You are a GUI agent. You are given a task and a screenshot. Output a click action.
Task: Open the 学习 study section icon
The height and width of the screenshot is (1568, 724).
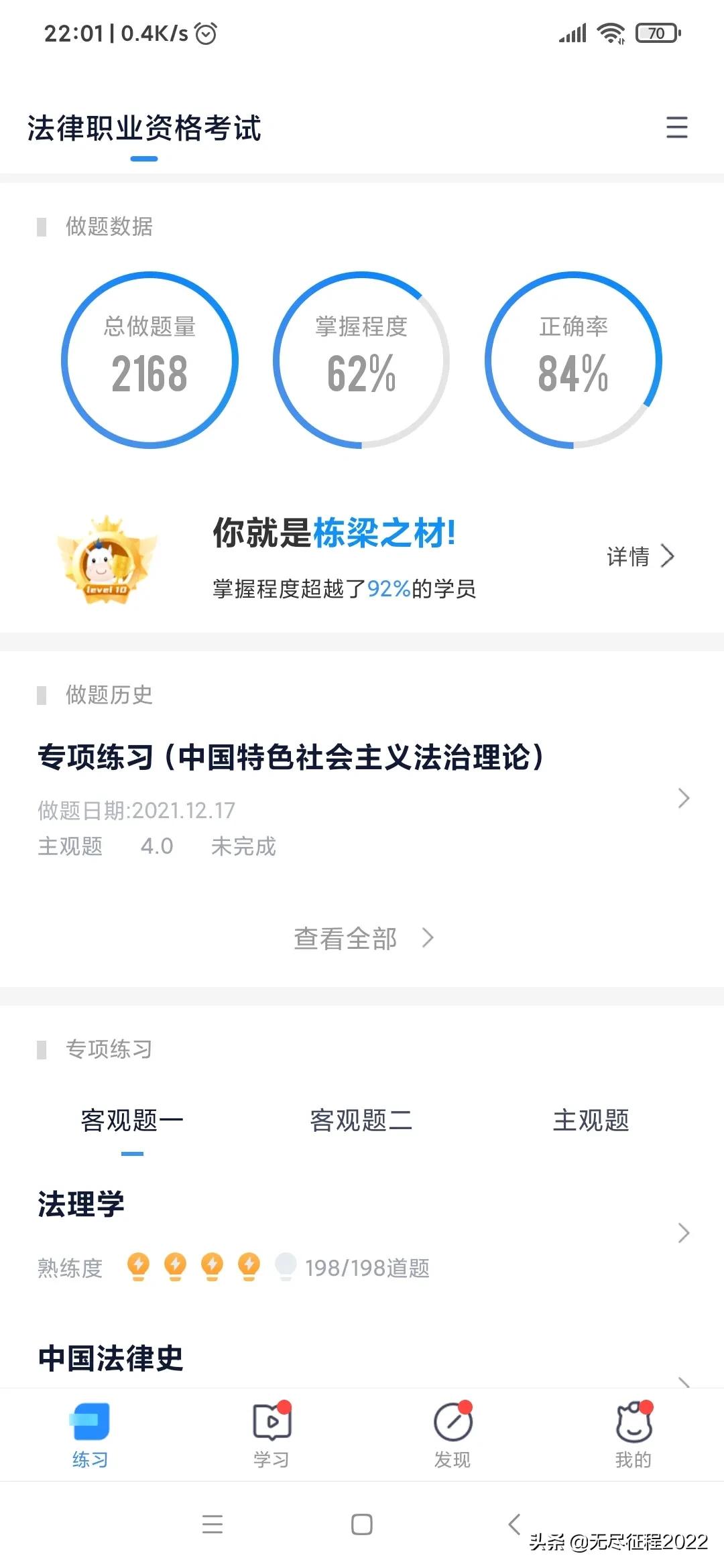[x=271, y=1423]
